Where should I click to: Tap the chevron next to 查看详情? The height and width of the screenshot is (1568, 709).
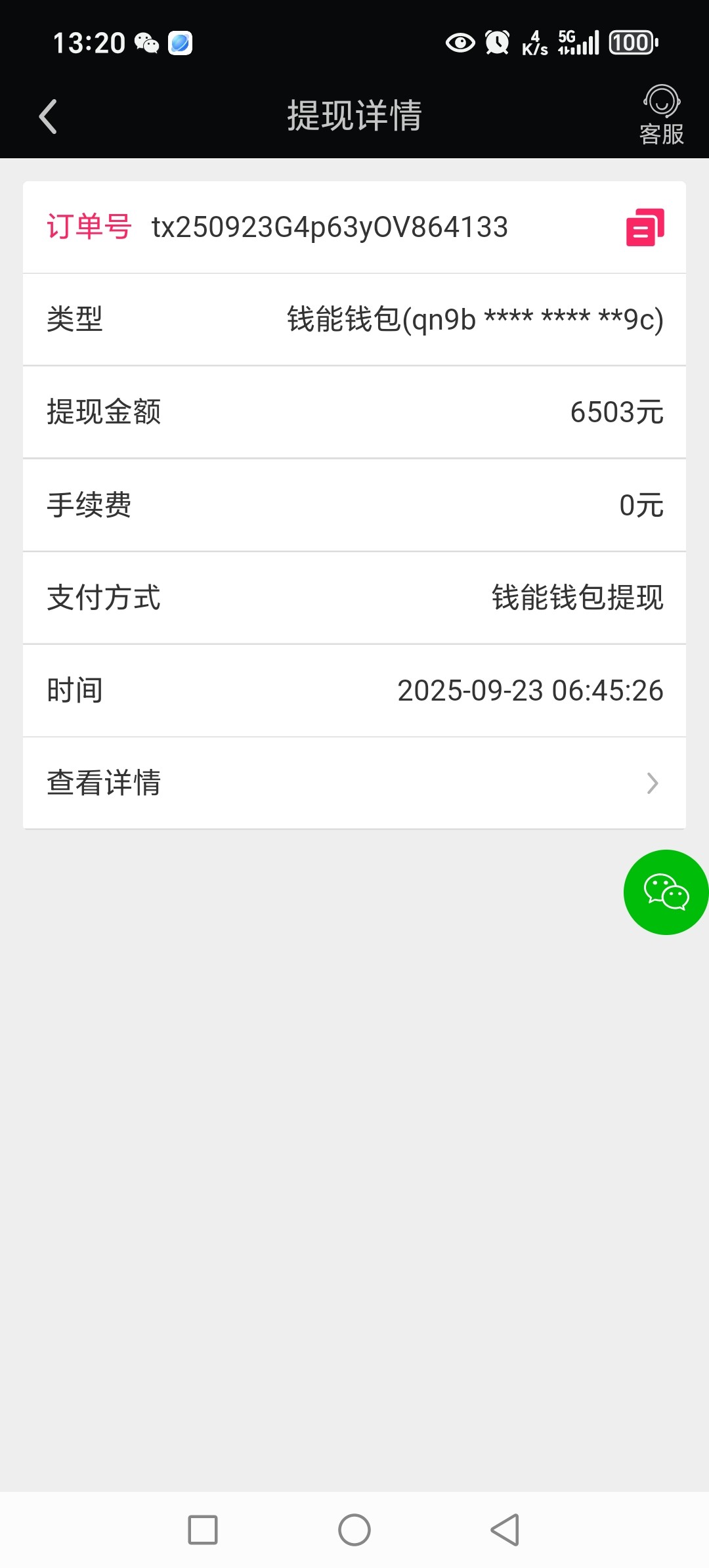pos(651,783)
